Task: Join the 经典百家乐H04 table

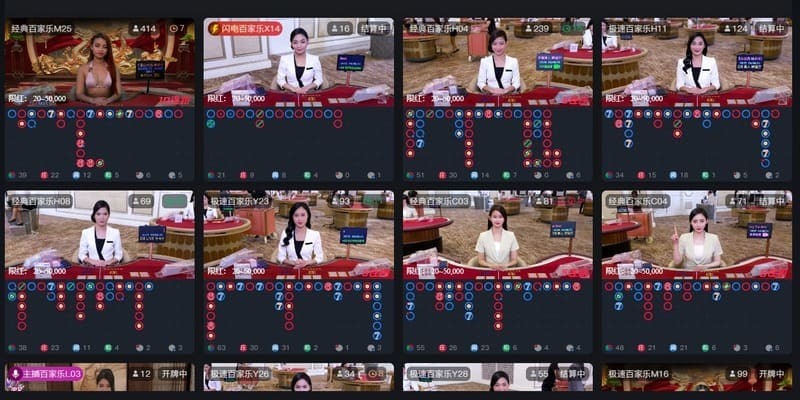Action: pos(497,62)
